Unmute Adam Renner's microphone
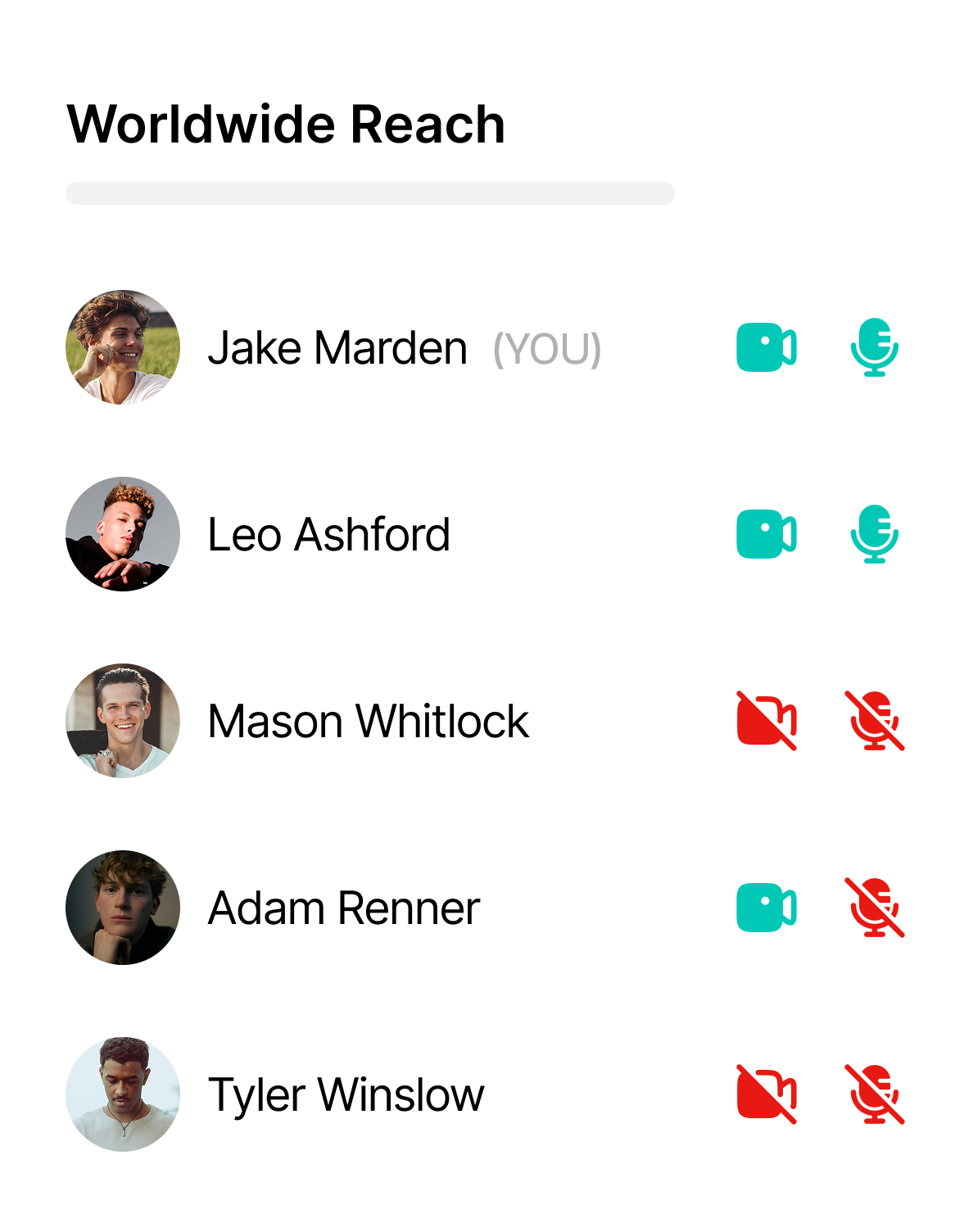 874,908
